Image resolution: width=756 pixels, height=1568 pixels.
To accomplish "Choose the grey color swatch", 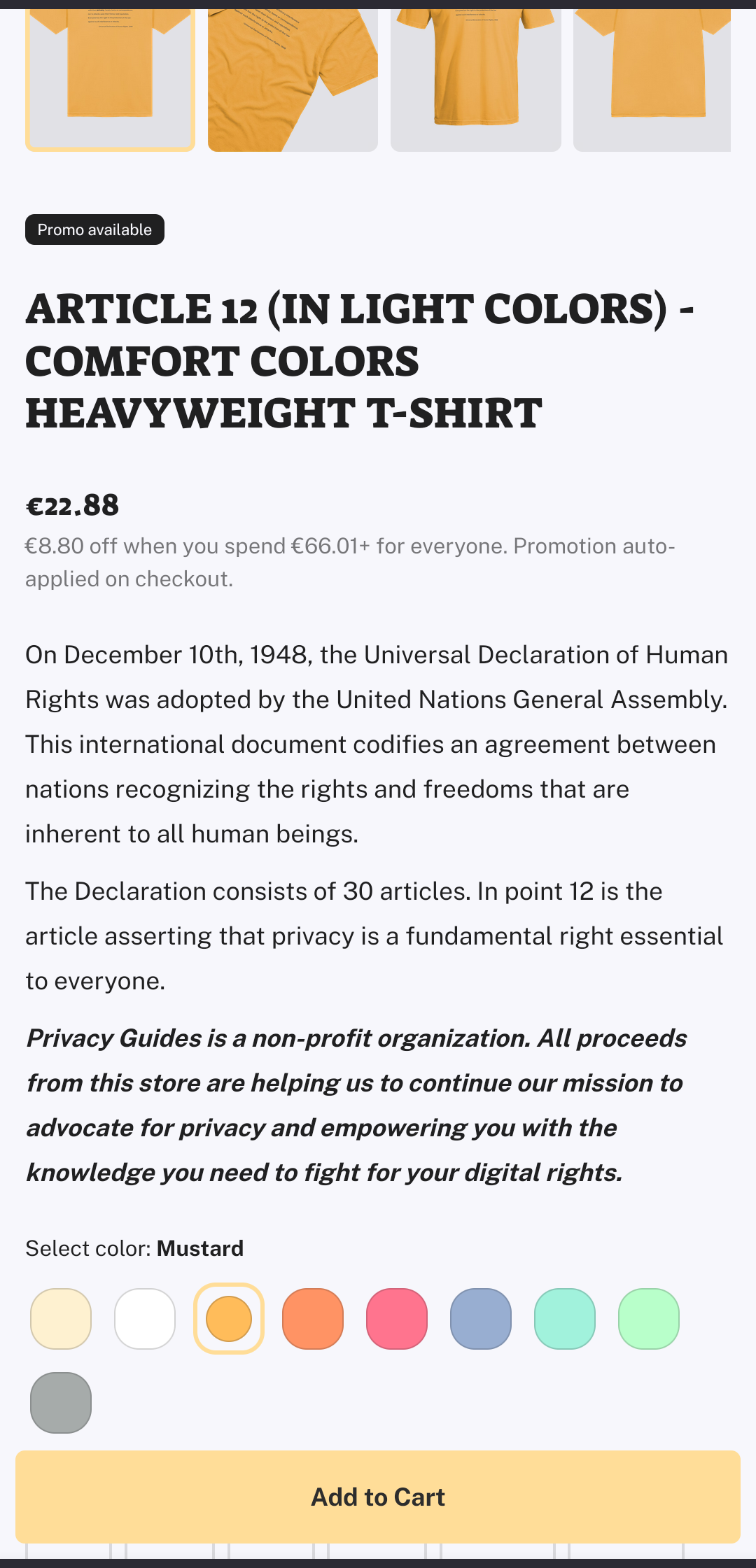I will [61, 1403].
